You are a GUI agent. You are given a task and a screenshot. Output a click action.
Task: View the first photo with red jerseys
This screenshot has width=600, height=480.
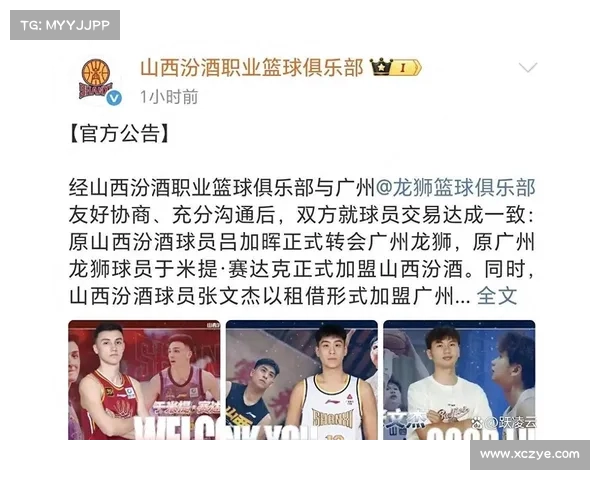pyautogui.click(x=144, y=380)
